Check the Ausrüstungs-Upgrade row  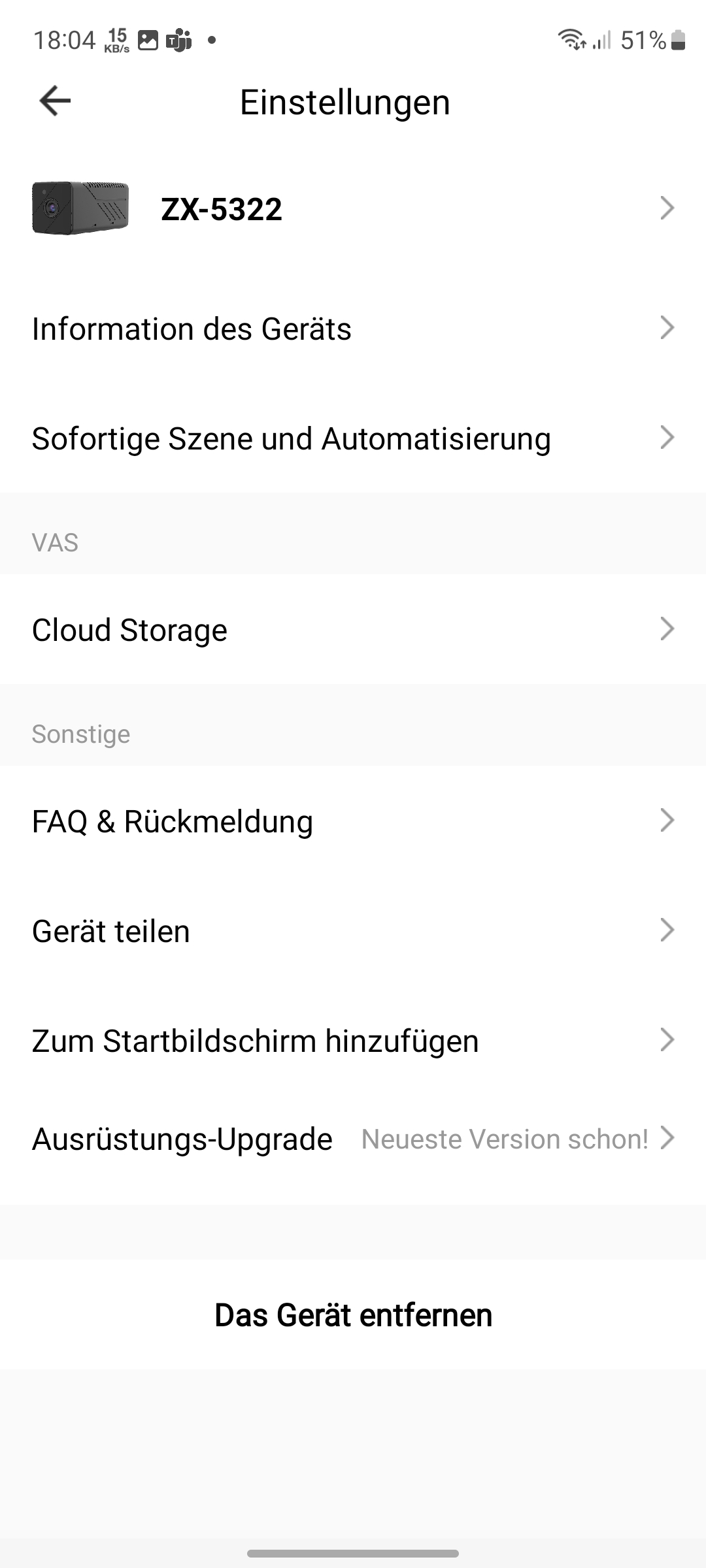tap(353, 1139)
